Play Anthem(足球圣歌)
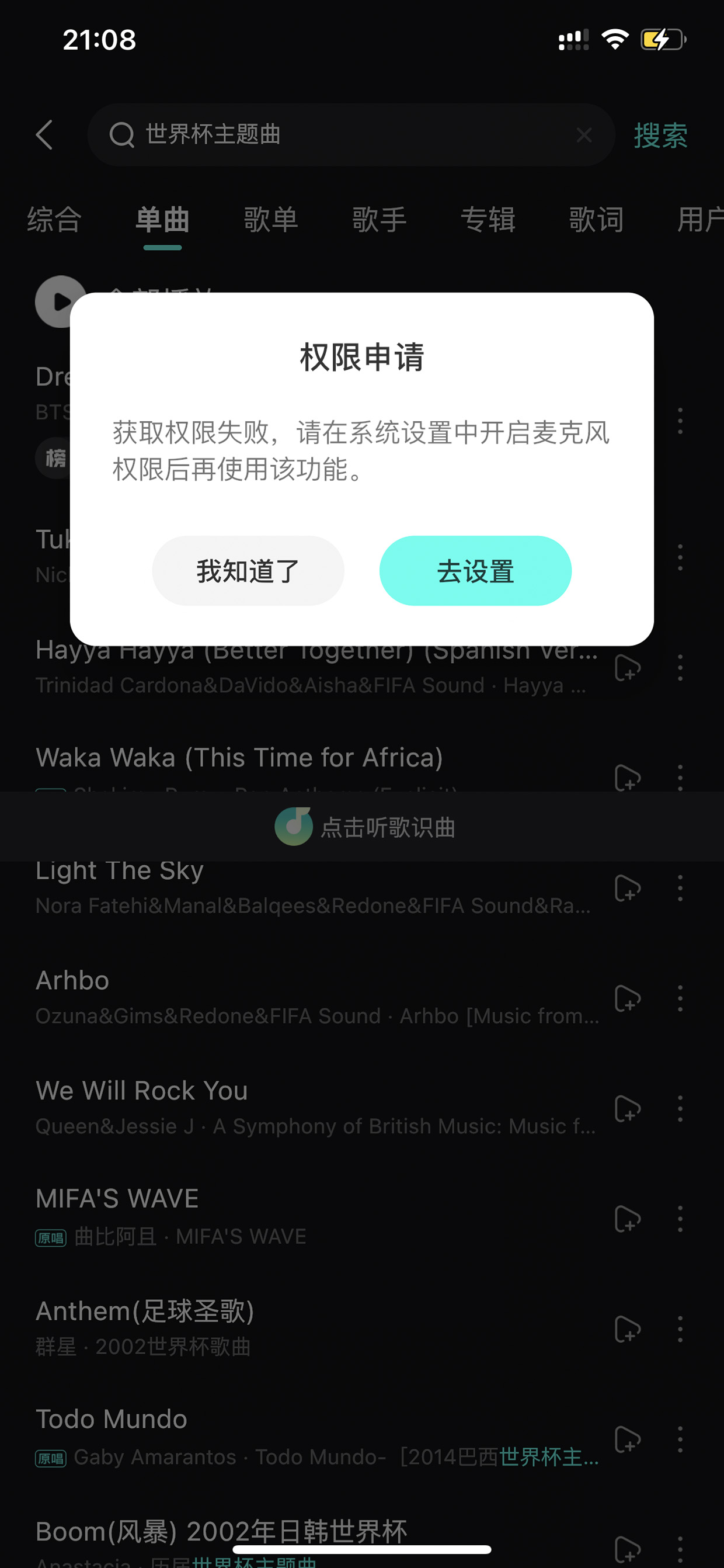This screenshot has width=724, height=1568. pyautogui.click(x=316, y=1328)
